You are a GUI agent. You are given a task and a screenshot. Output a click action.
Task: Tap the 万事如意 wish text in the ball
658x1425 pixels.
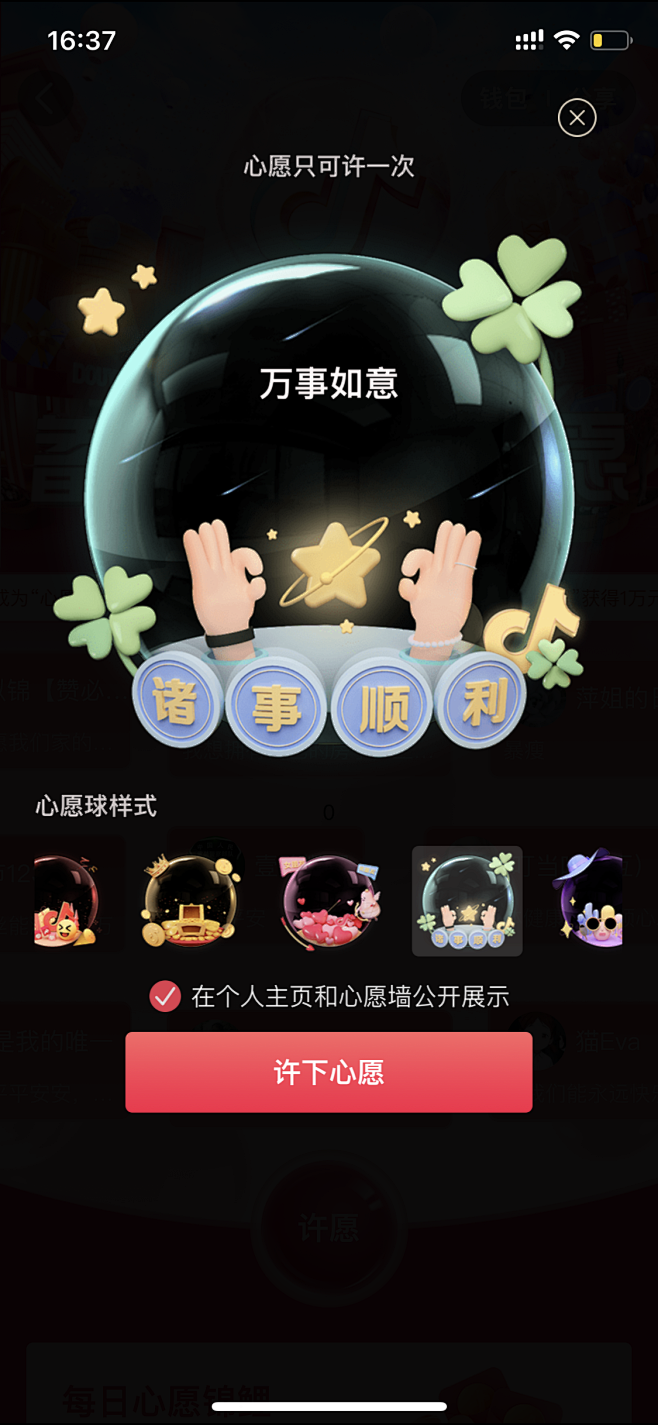point(328,384)
